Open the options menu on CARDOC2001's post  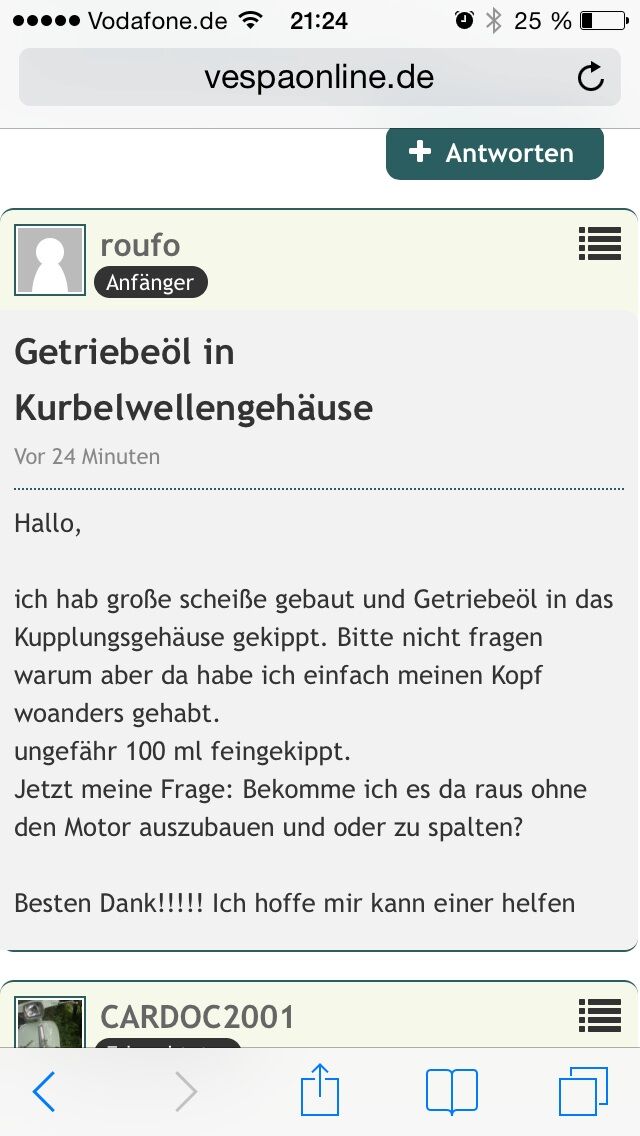(599, 1015)
